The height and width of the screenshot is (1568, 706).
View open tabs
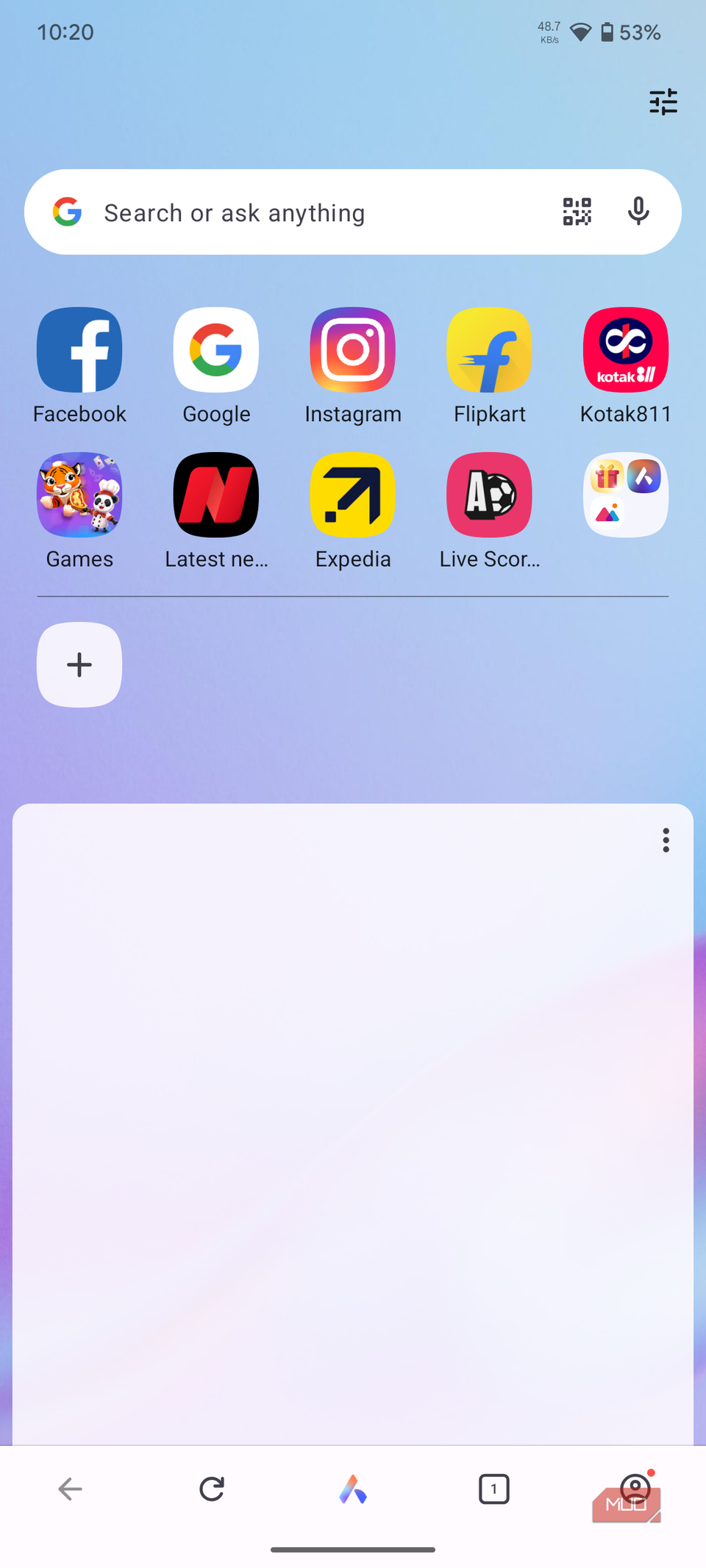(494, 1489)
